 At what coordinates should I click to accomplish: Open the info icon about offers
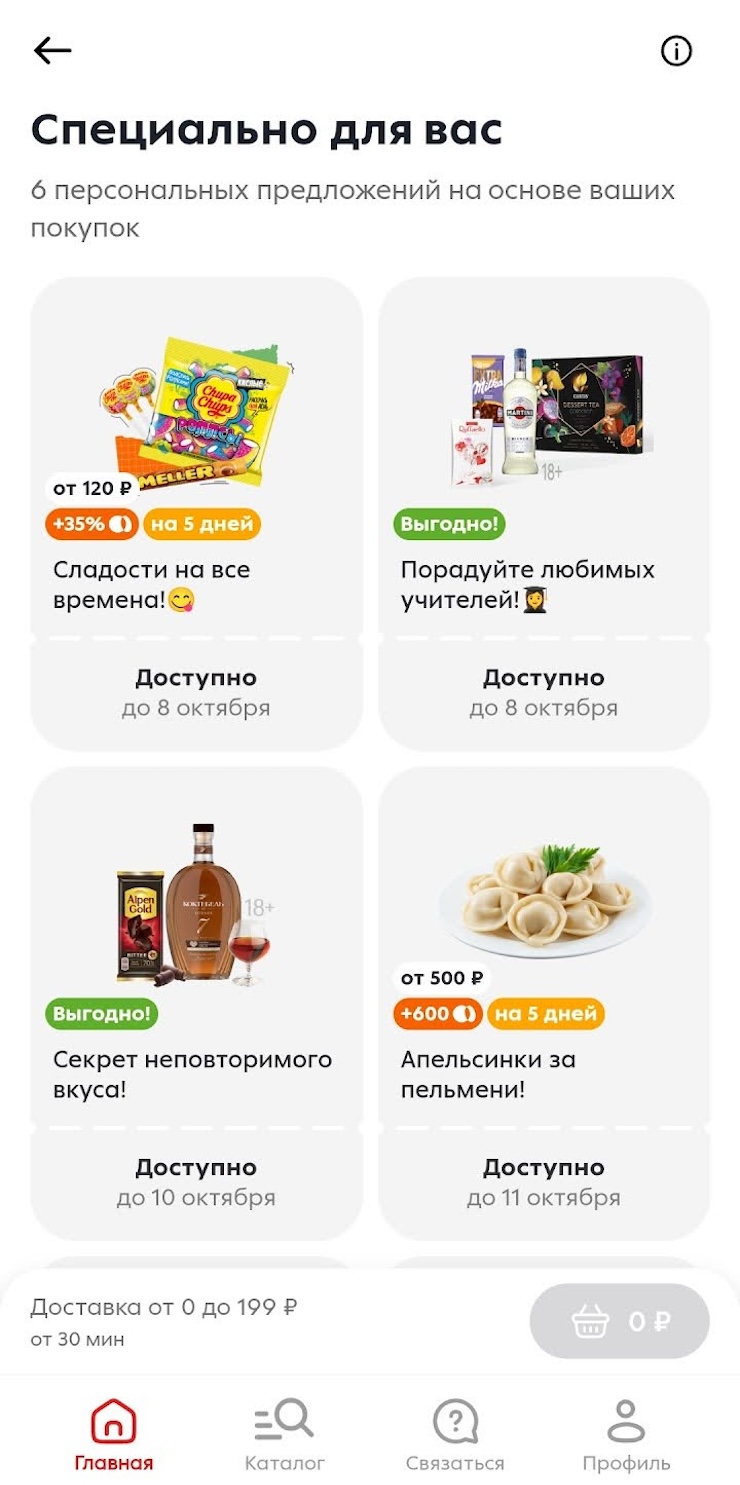click(x=676, y=51)
